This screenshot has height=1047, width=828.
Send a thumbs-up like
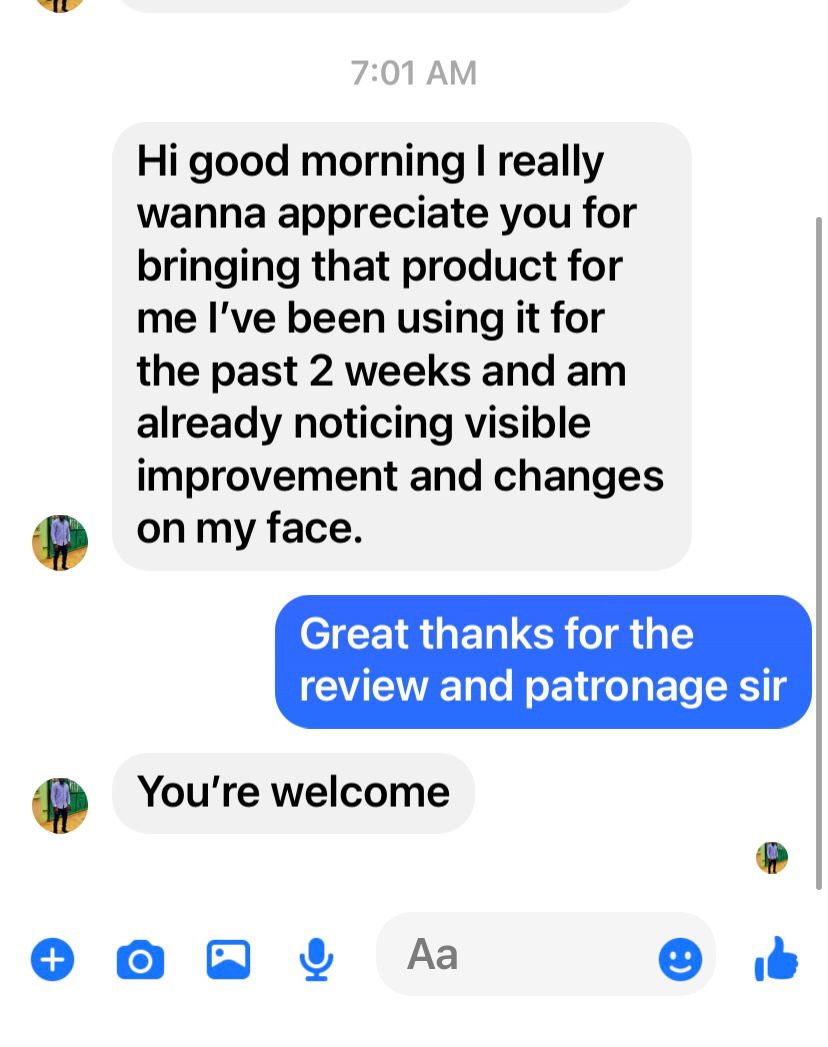[x=776, y=959]
